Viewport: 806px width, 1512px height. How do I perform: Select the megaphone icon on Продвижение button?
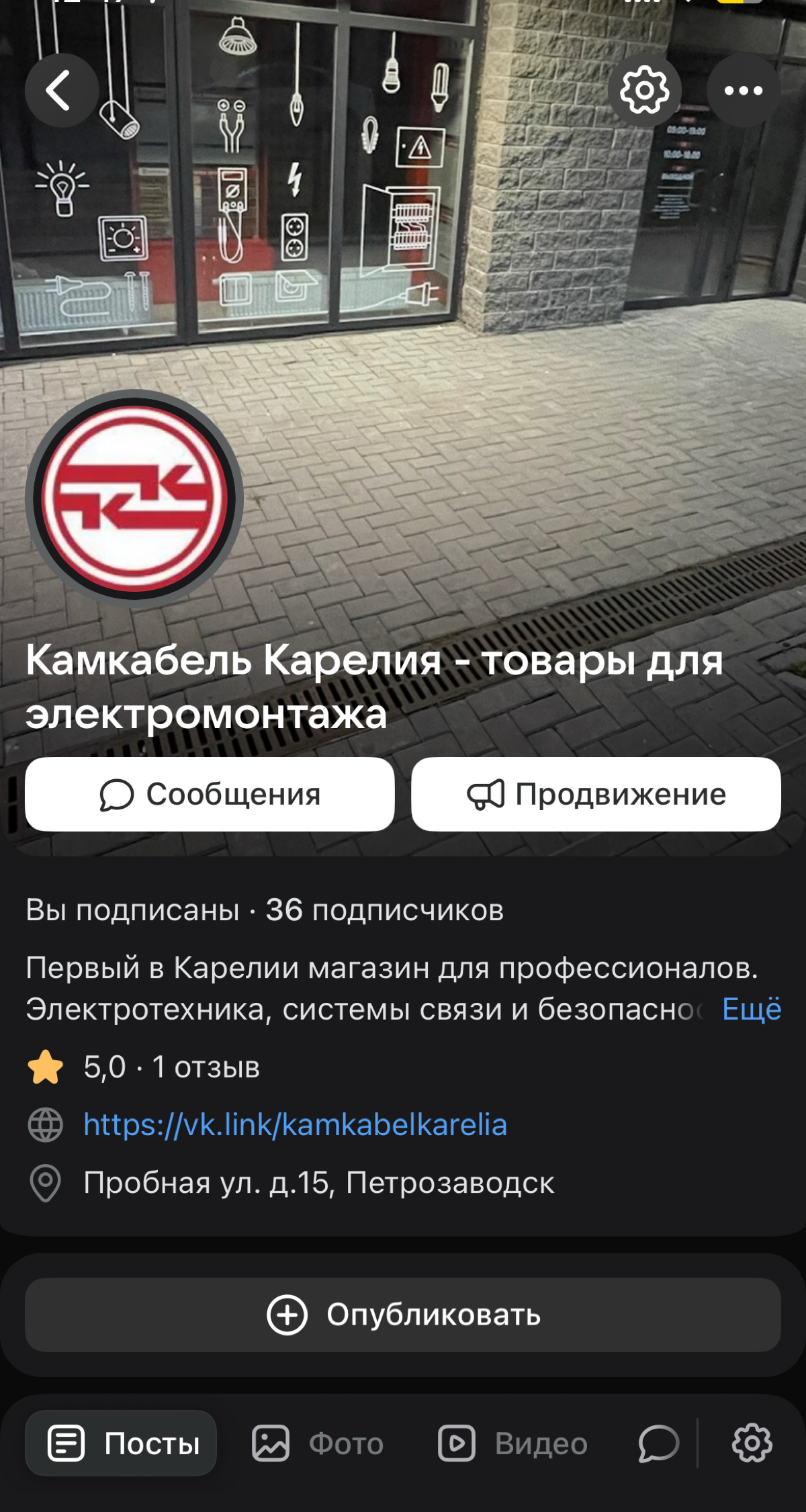click(486, 794)
